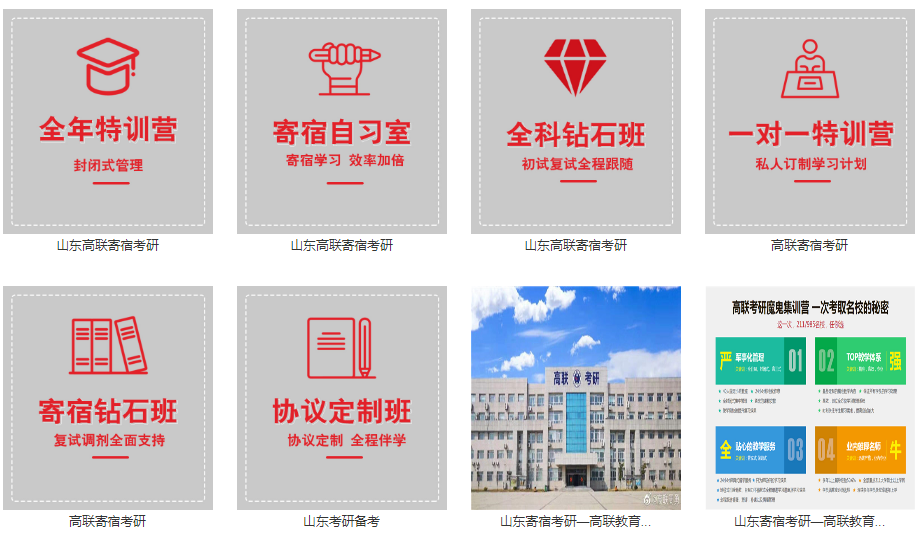The image size is (919, 534).
Task: Open the 全年特训营 tile
Action: click(108, 122)
